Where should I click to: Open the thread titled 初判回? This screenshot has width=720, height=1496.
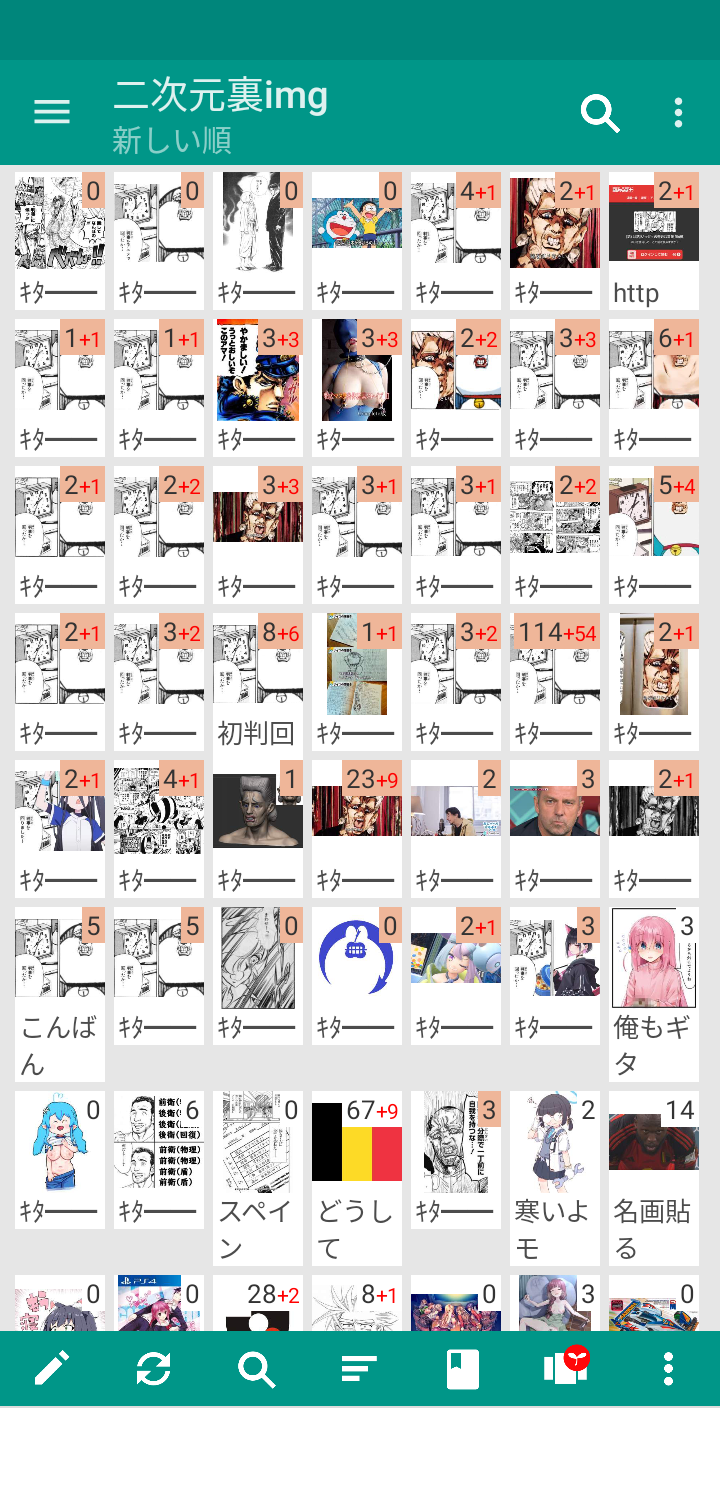258,682
